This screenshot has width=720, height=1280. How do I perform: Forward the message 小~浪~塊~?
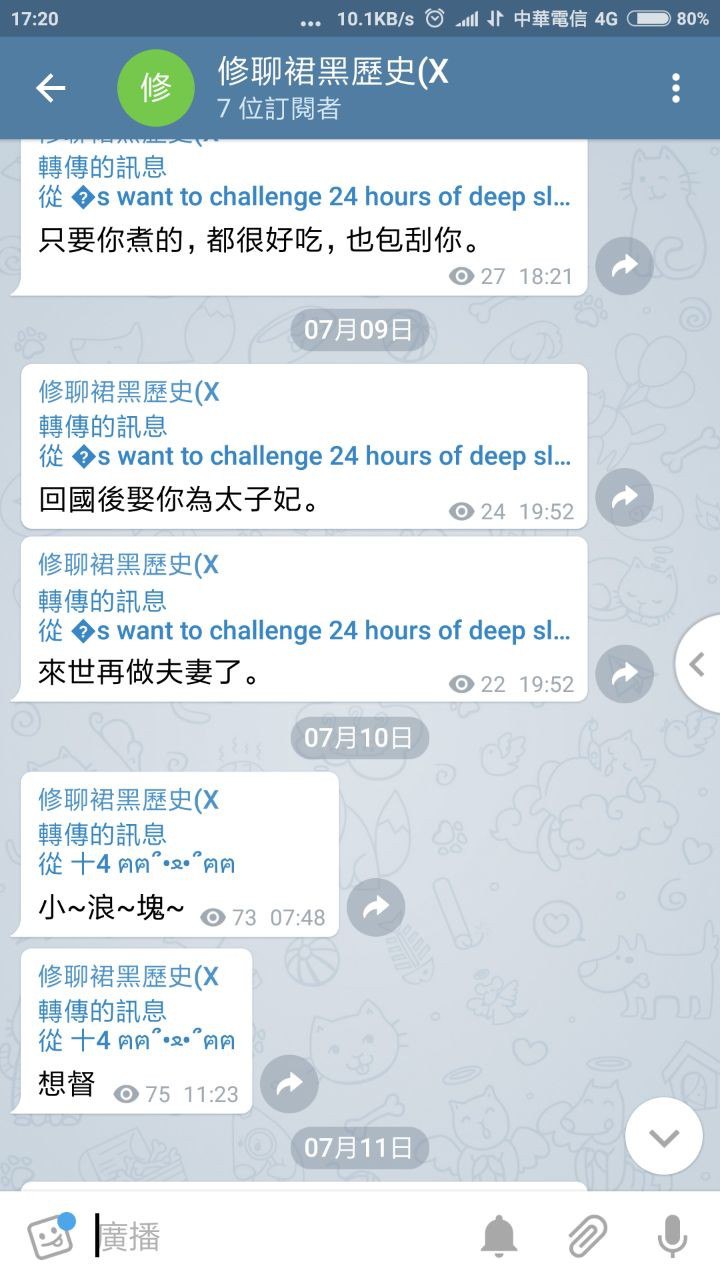tap(376, 907)
